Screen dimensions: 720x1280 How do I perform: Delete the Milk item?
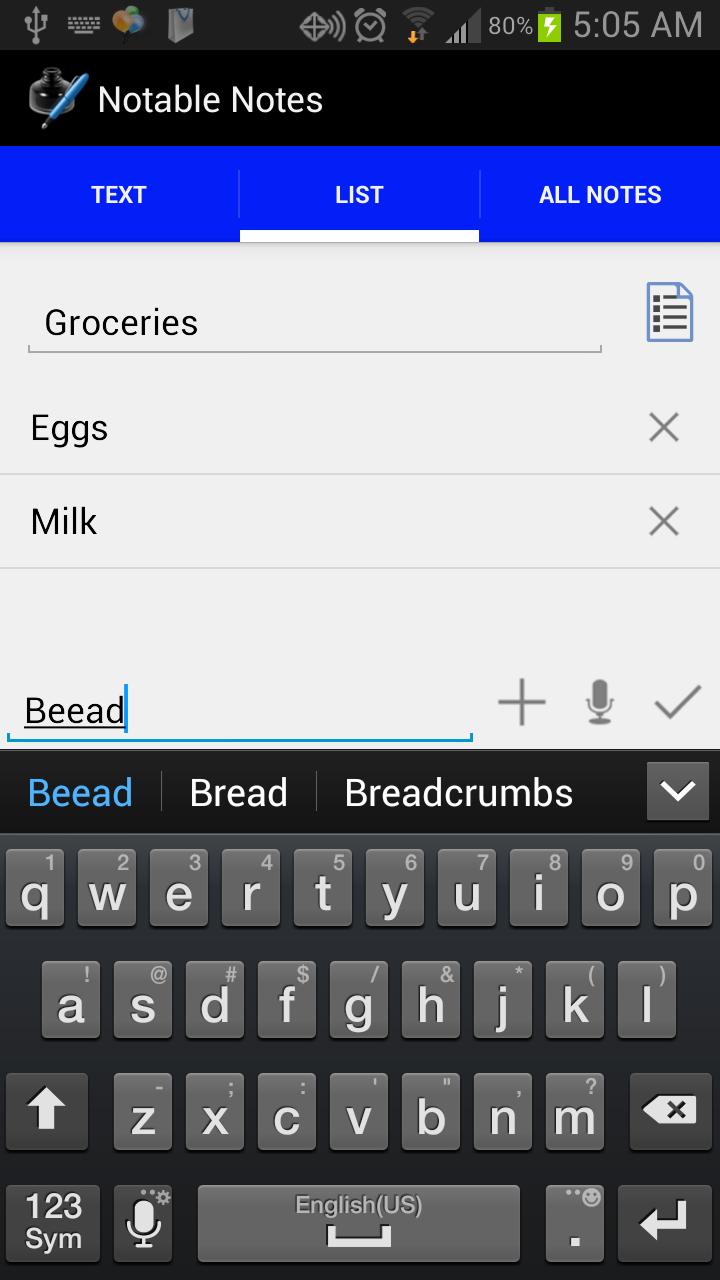point(664,521)
